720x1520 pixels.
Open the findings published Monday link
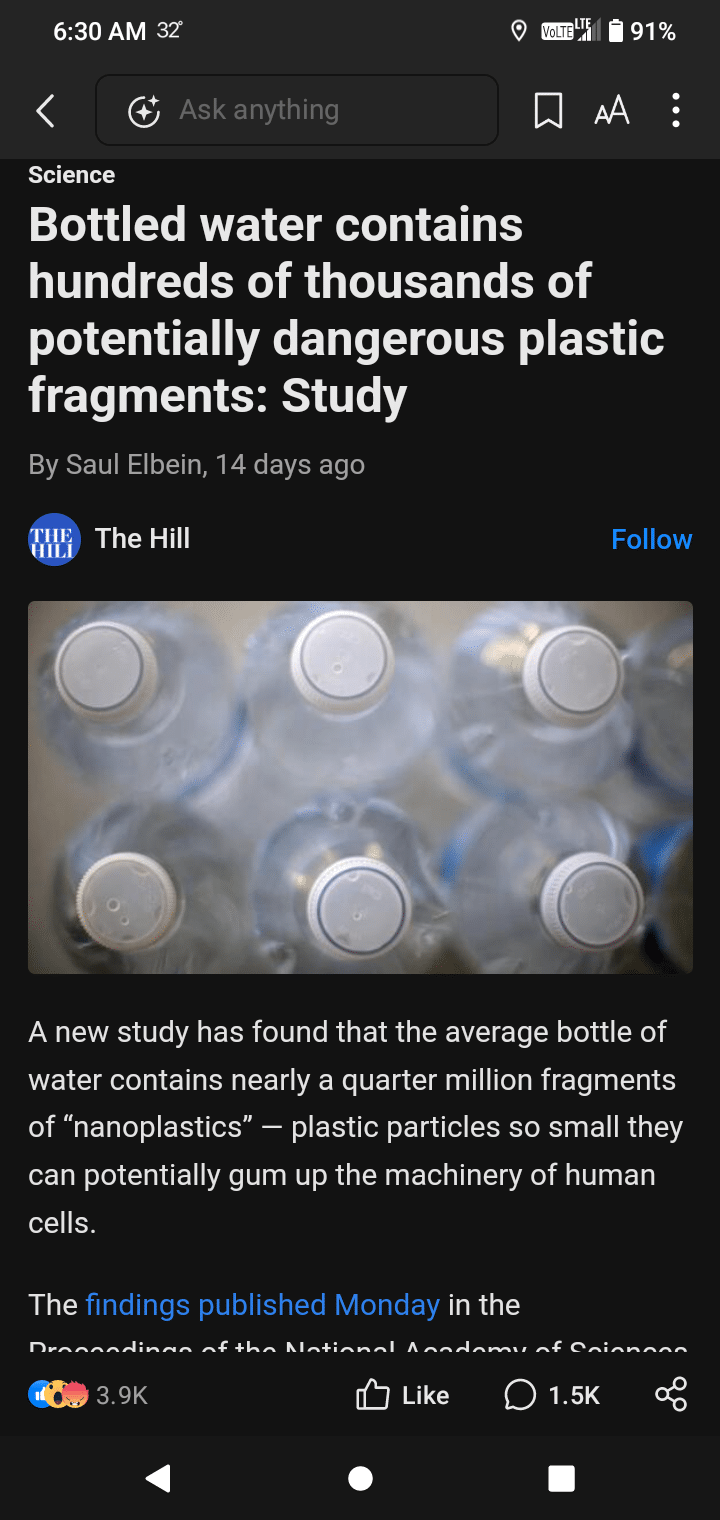[262, 1305]
